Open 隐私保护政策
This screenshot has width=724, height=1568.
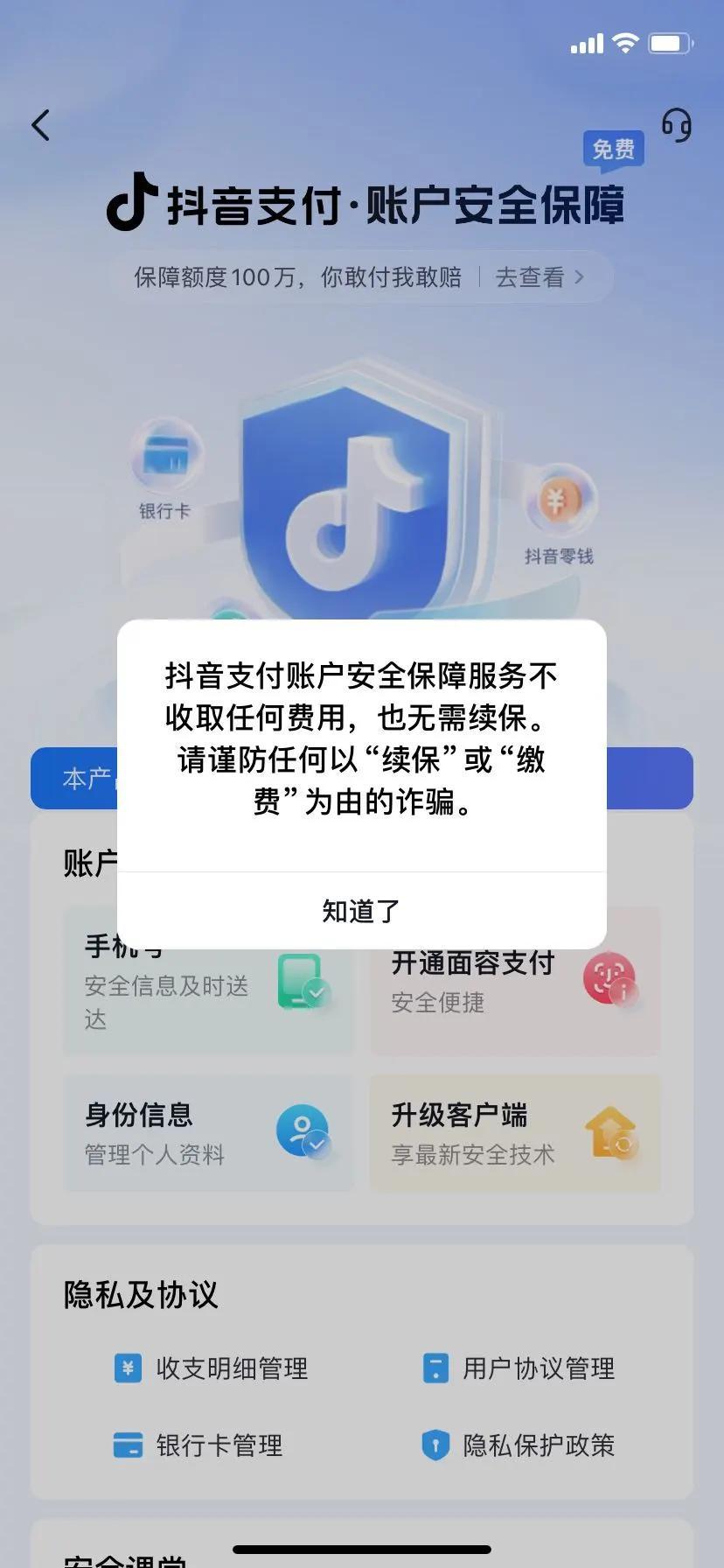519,1445
